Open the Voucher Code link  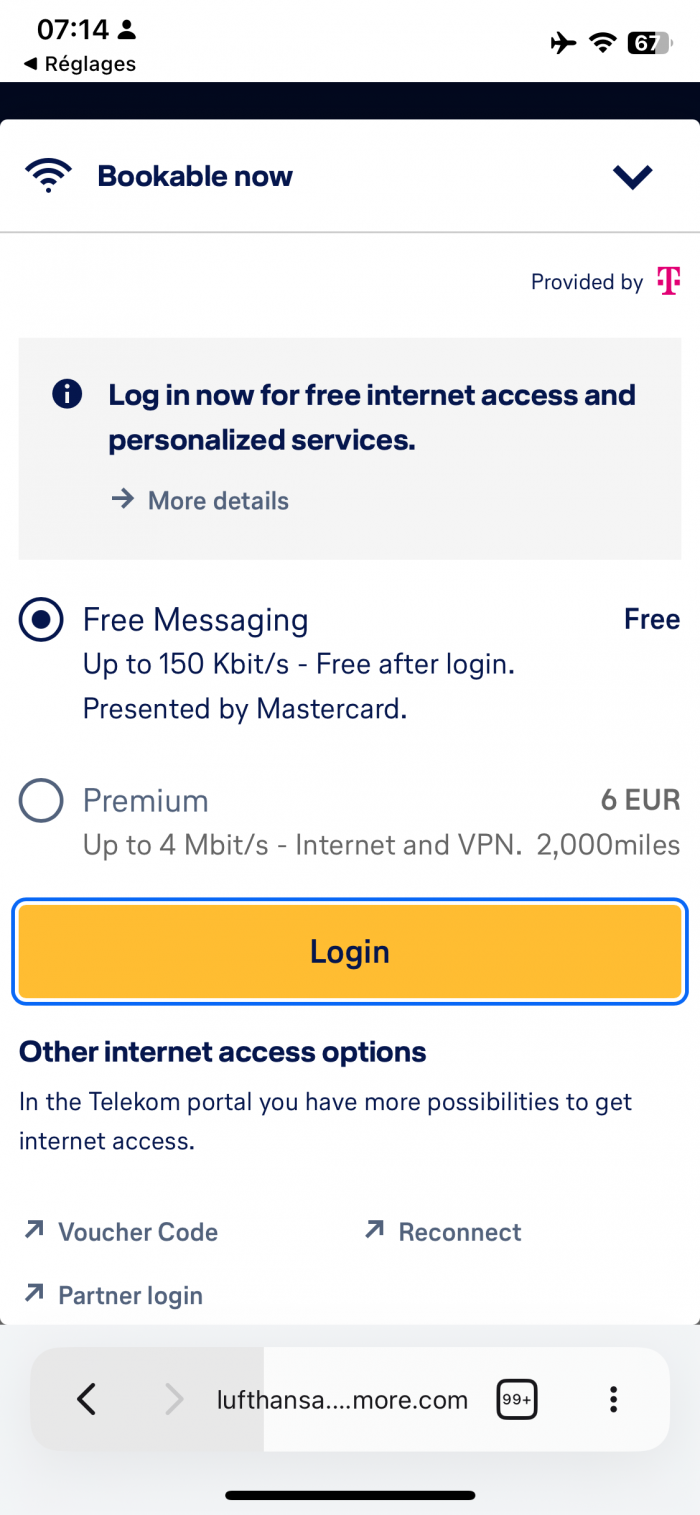tap(137, 1232)
